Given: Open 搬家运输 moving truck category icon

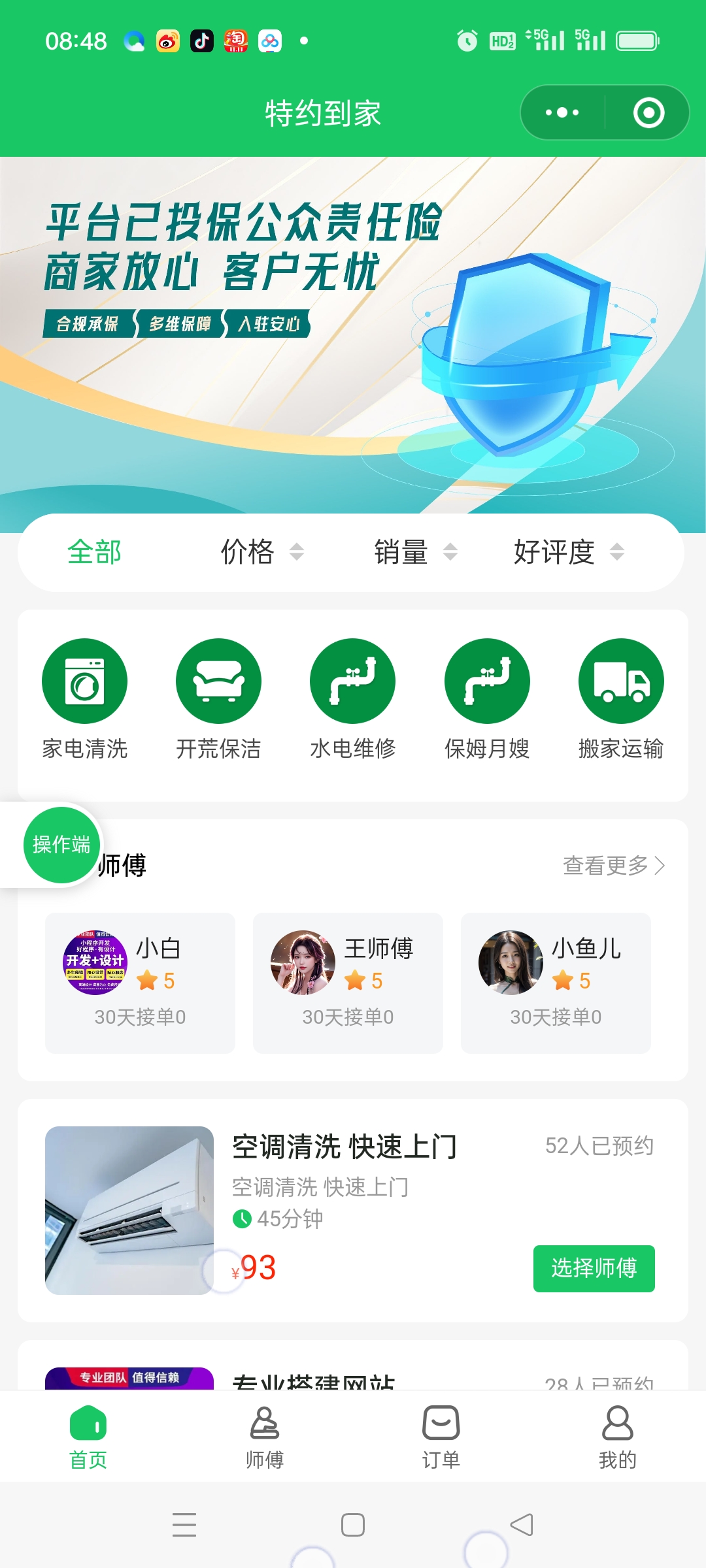Looking at the screenshot, I should pyautogui.click(x=620, y=681).
